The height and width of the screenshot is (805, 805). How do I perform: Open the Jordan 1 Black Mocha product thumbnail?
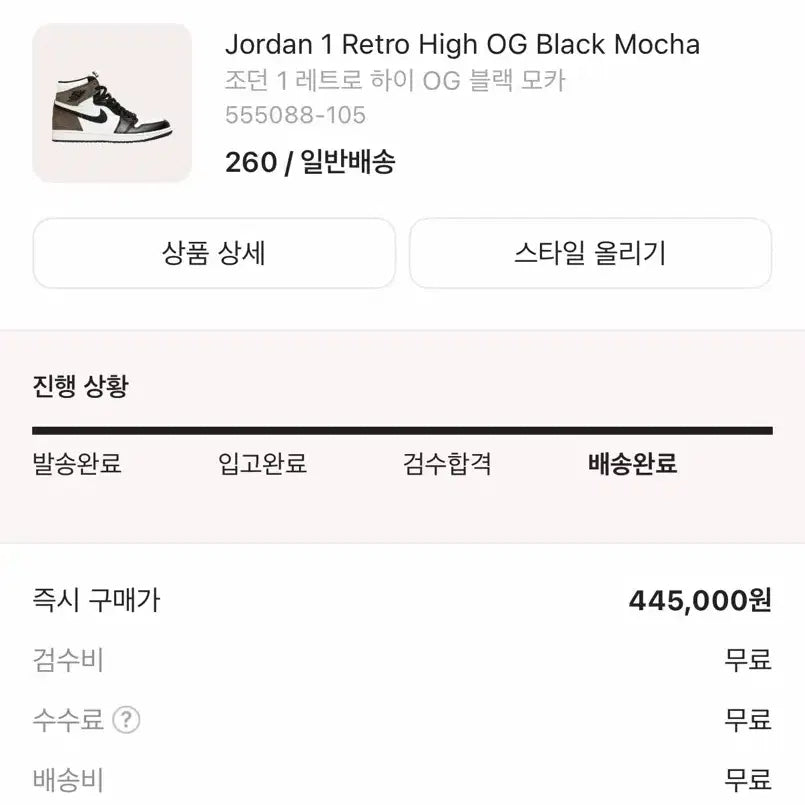click(112, 103)
